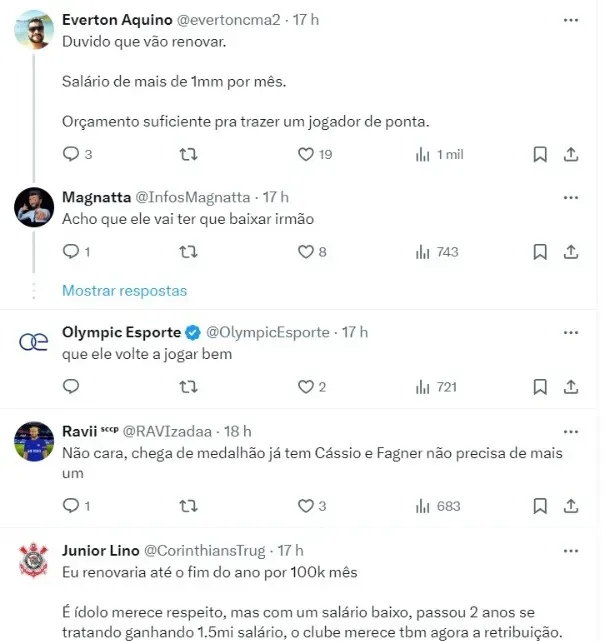Like Everton Aquino's reply
This screenshot has height=641, width=606.
307,155
